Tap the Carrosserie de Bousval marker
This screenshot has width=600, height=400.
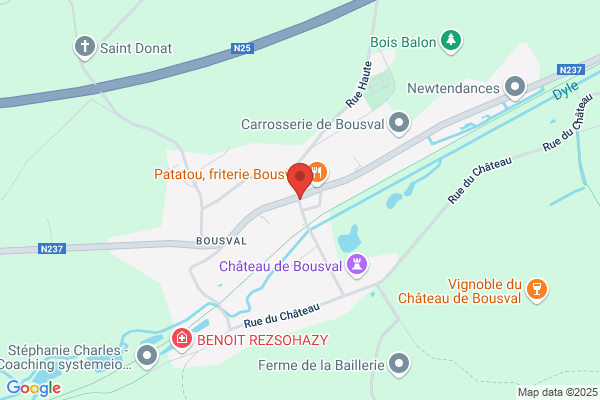(399, 124)
